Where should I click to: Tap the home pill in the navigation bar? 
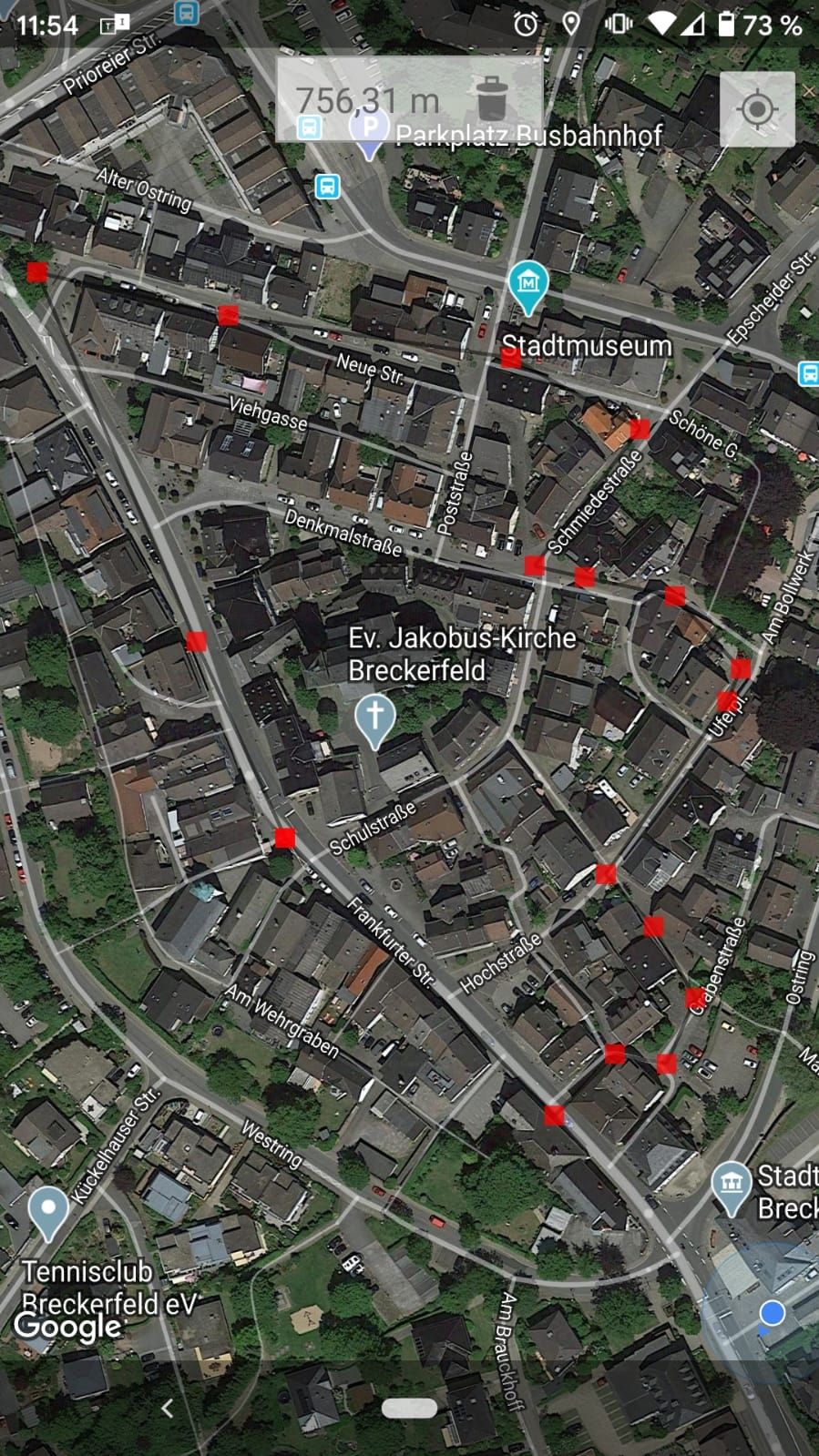(409, 1409)
